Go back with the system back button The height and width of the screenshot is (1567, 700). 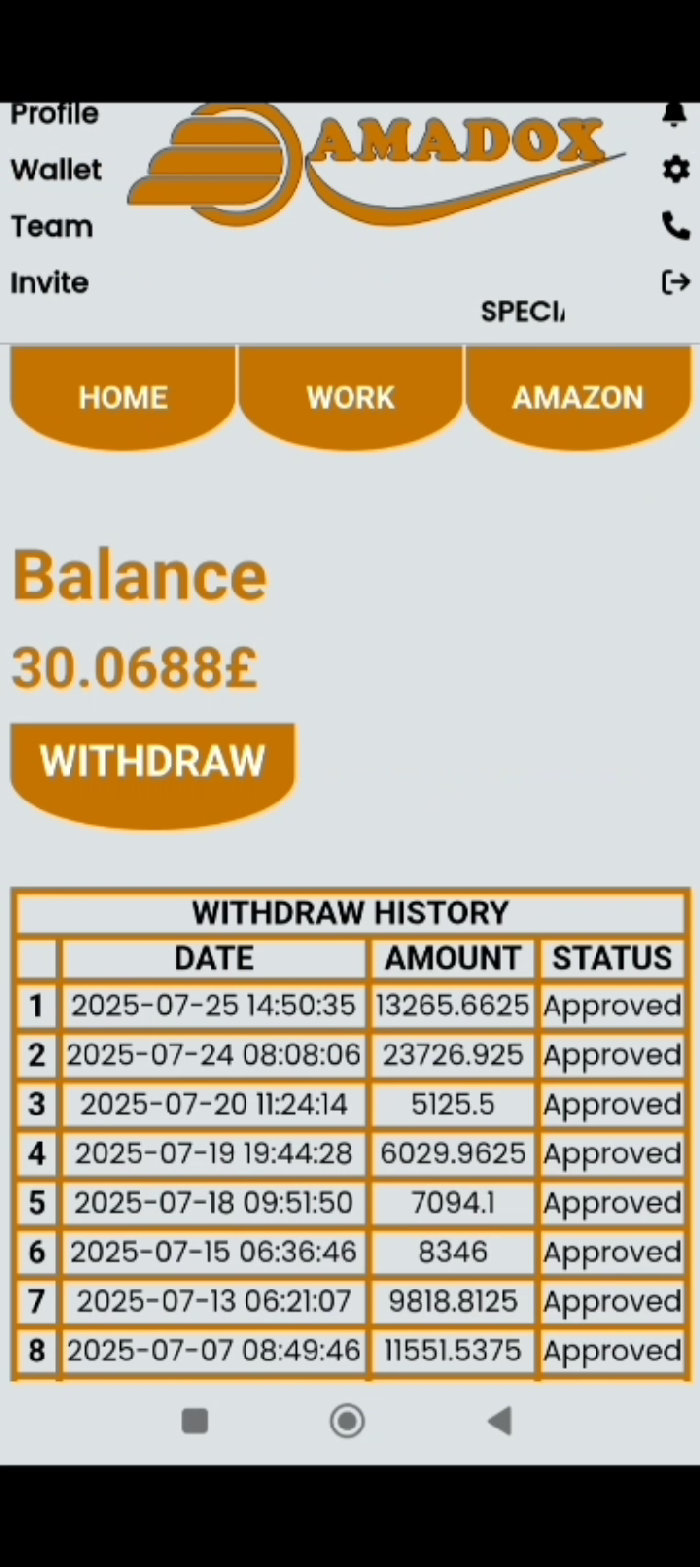tap(499, 1420)
